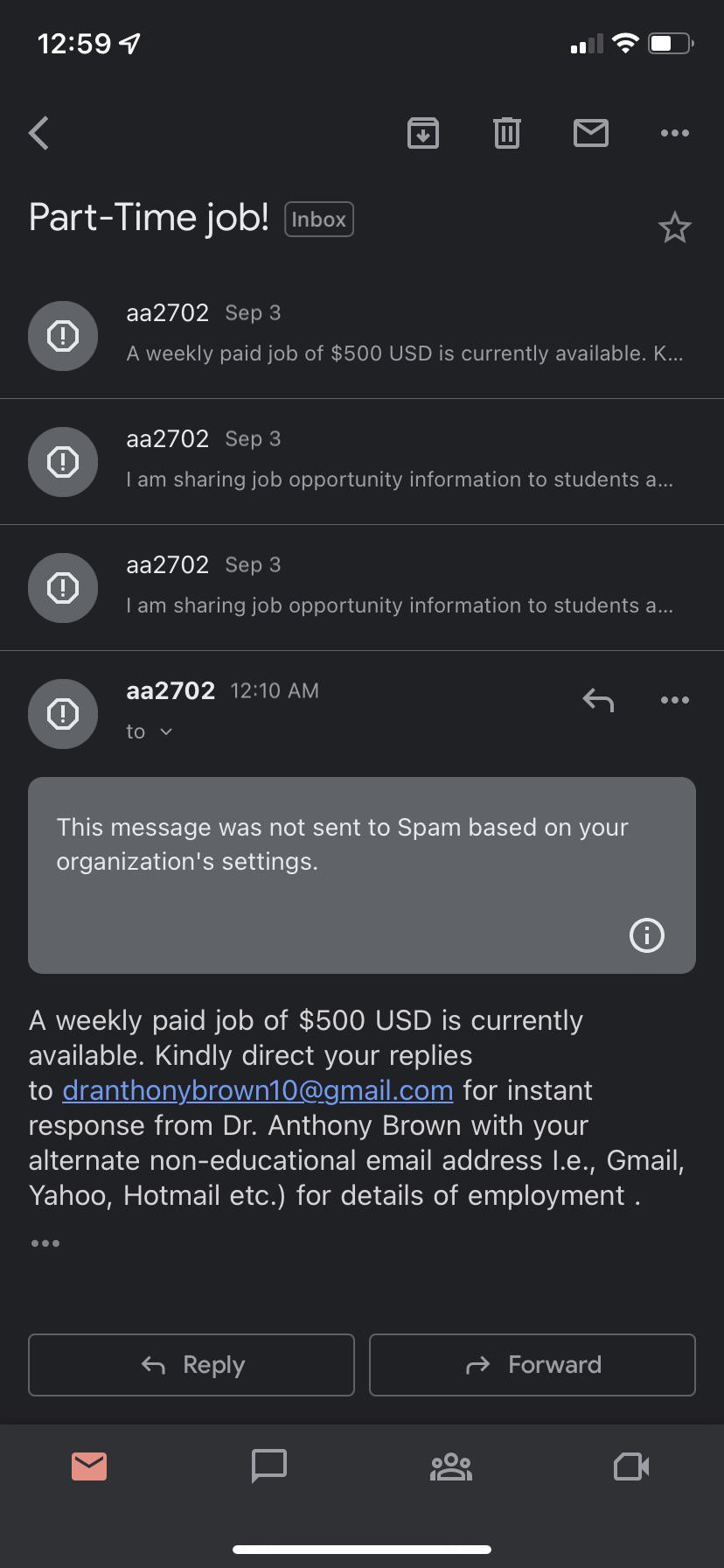Open the top bar overflow menu
Image resolution: width=724 pixels, height=1568 pixels.
pos(675,133)
